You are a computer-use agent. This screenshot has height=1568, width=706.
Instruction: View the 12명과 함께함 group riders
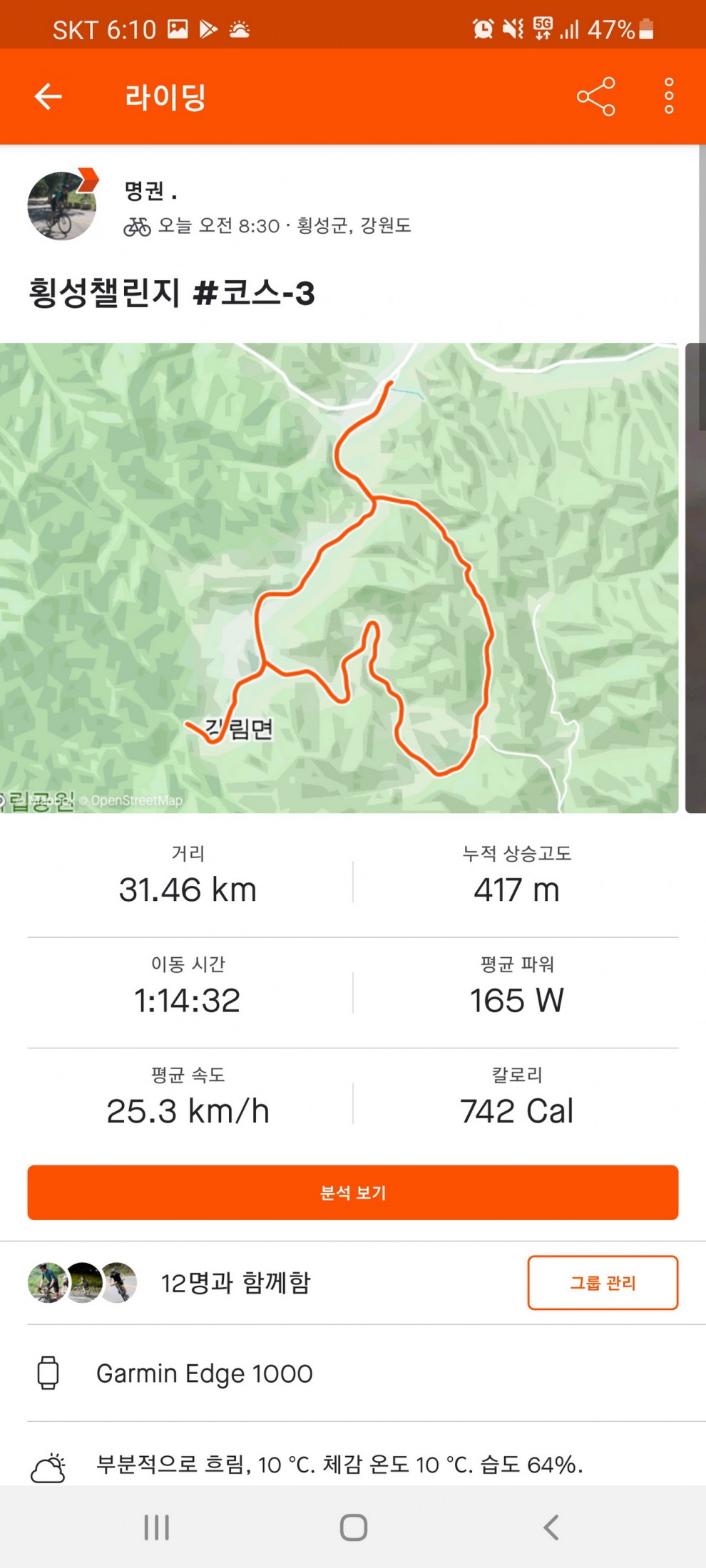tap(235, 1283)
